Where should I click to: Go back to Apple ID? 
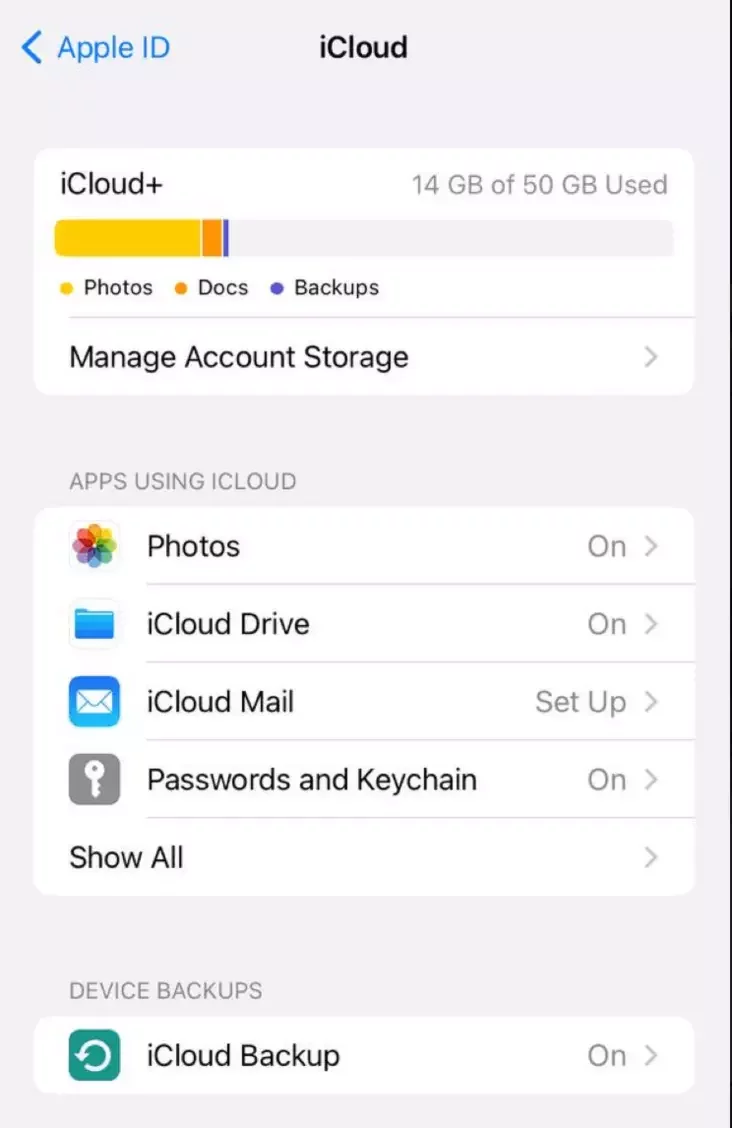[96, 47]
